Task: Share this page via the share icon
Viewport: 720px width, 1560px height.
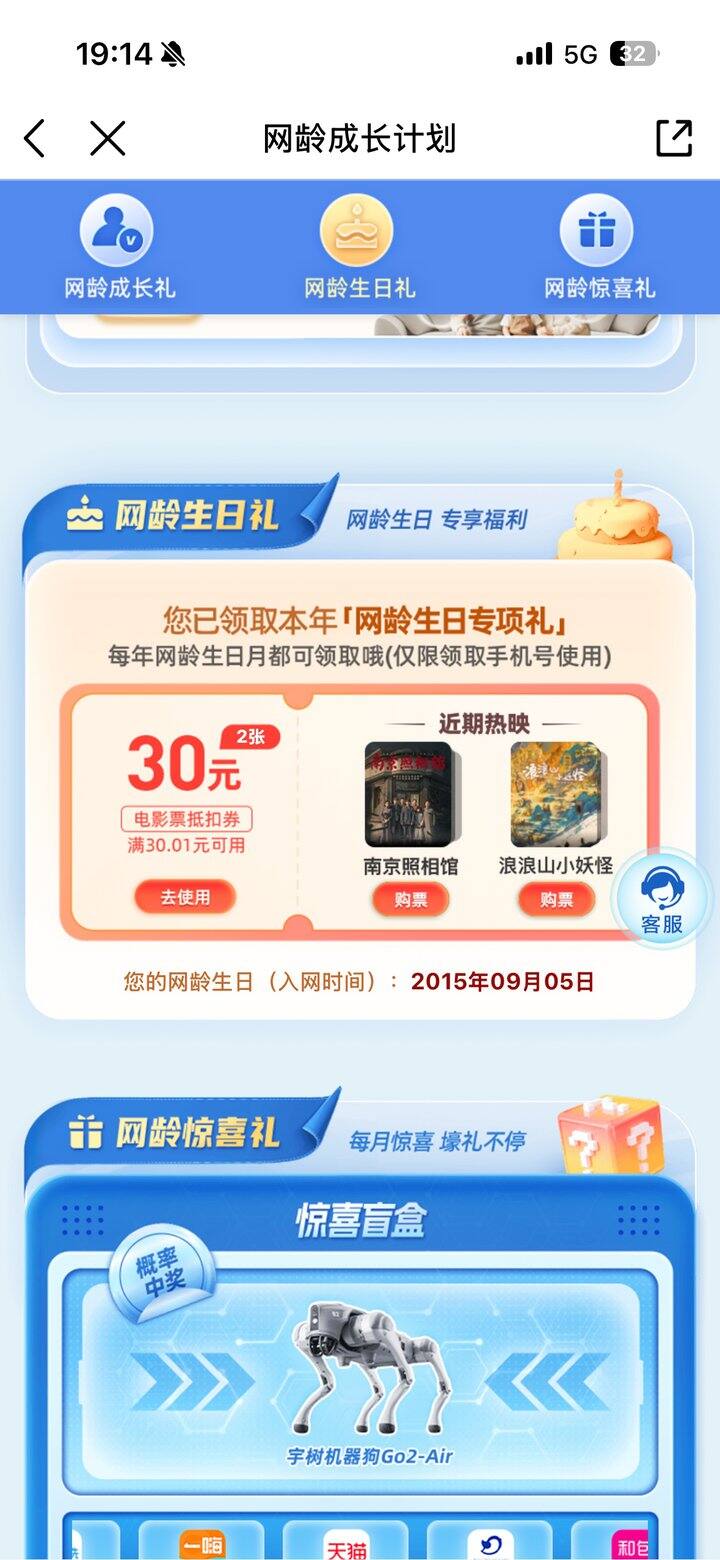Action: click(x=674, y=138)
